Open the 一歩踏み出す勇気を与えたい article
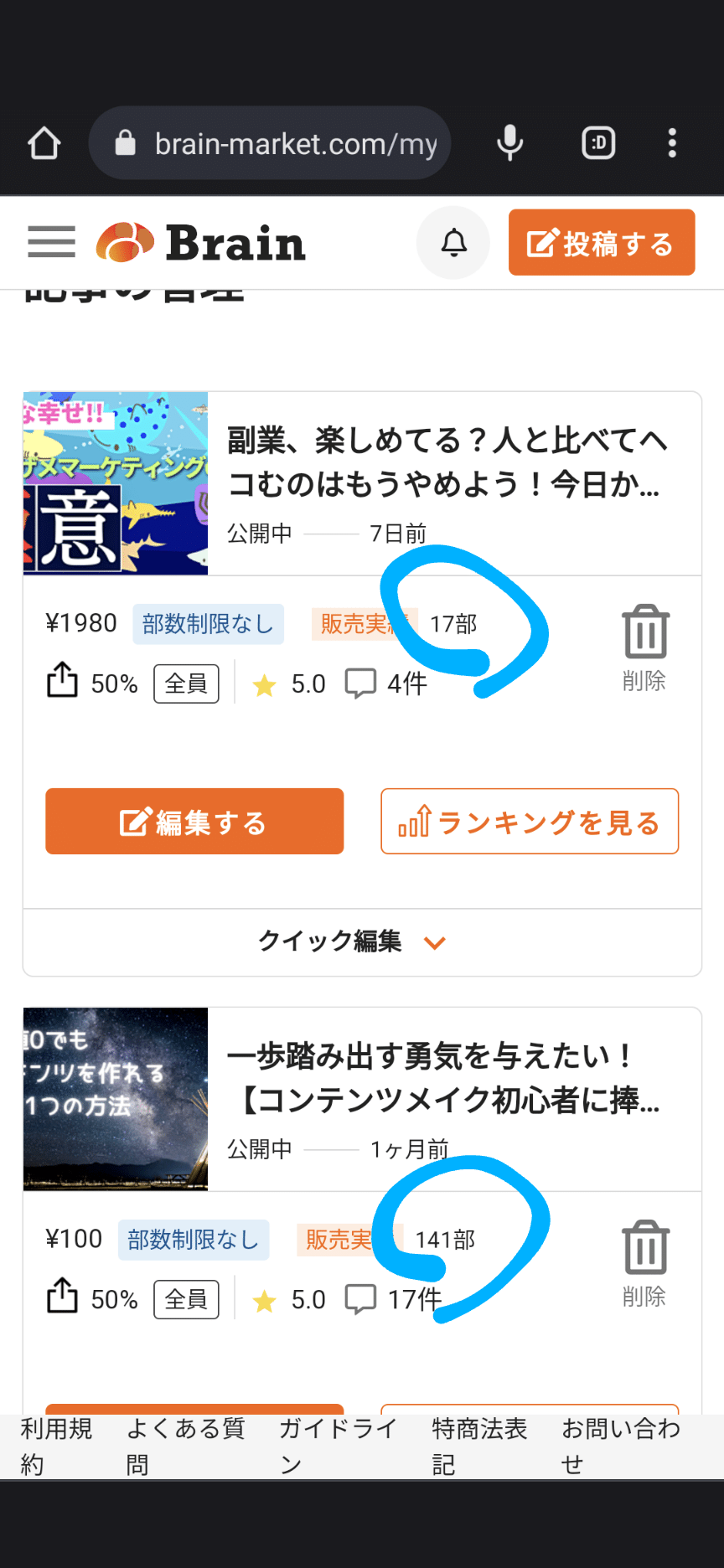724x1568 pixels. 444,1077
